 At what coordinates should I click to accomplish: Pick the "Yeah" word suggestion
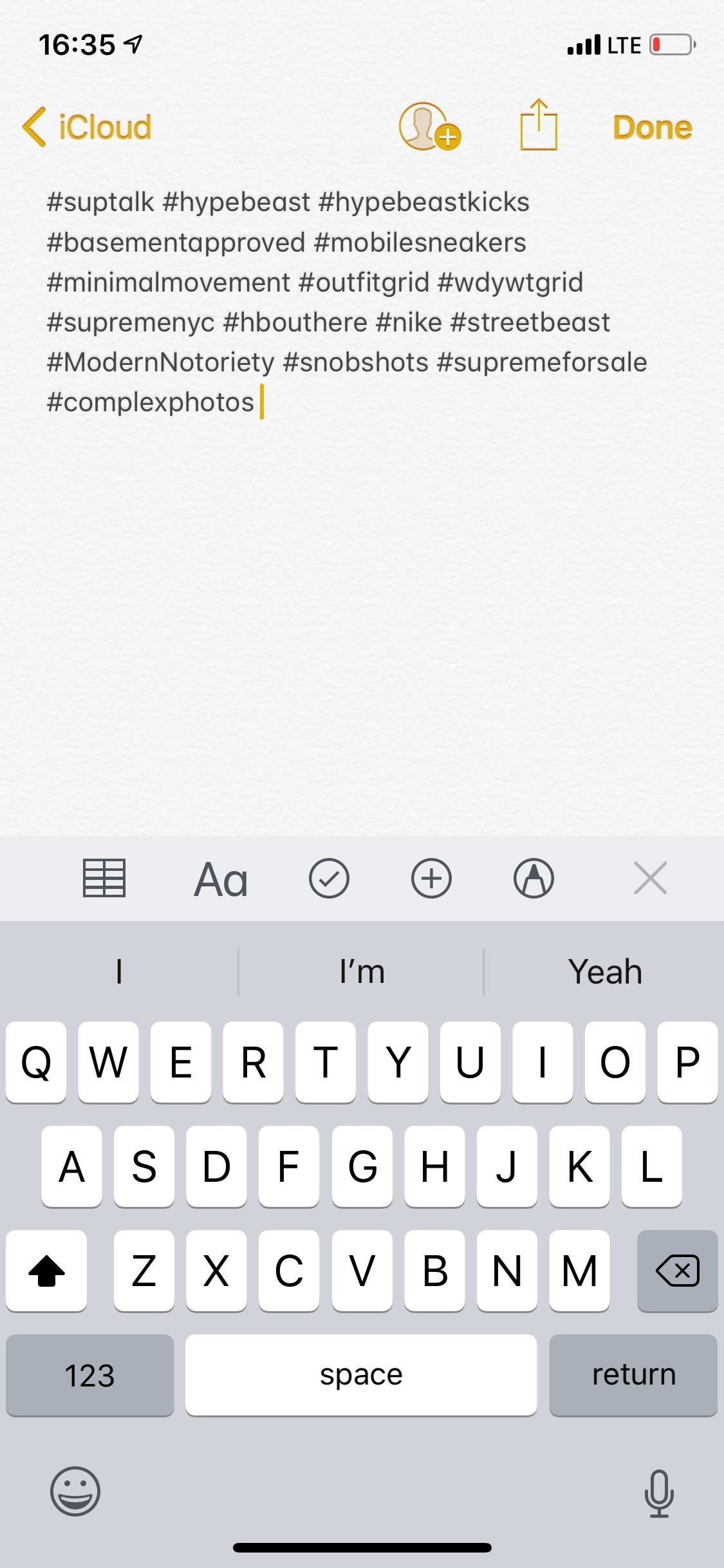click(604, 971)
